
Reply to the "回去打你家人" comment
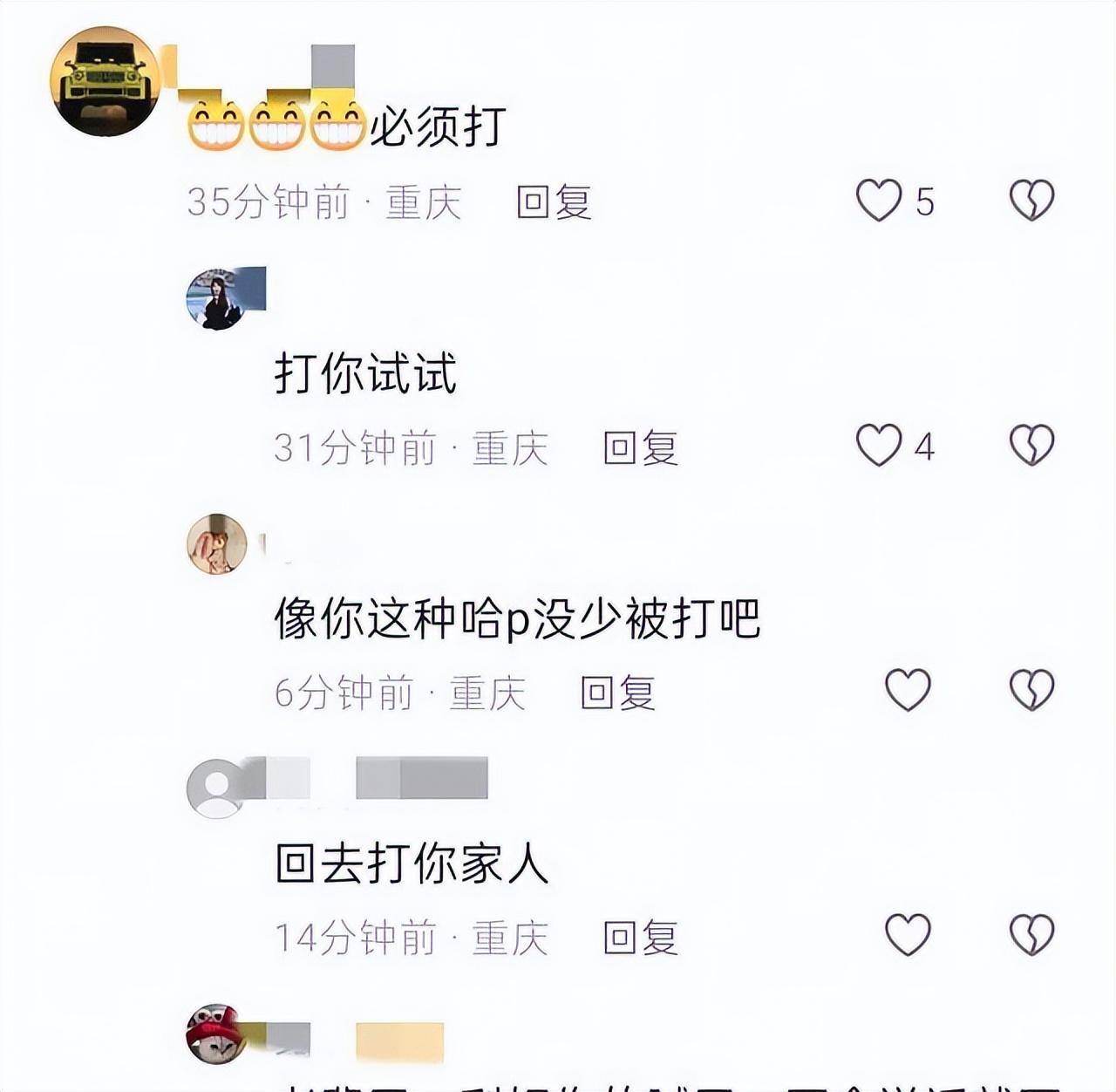click(x=641, y=938)
